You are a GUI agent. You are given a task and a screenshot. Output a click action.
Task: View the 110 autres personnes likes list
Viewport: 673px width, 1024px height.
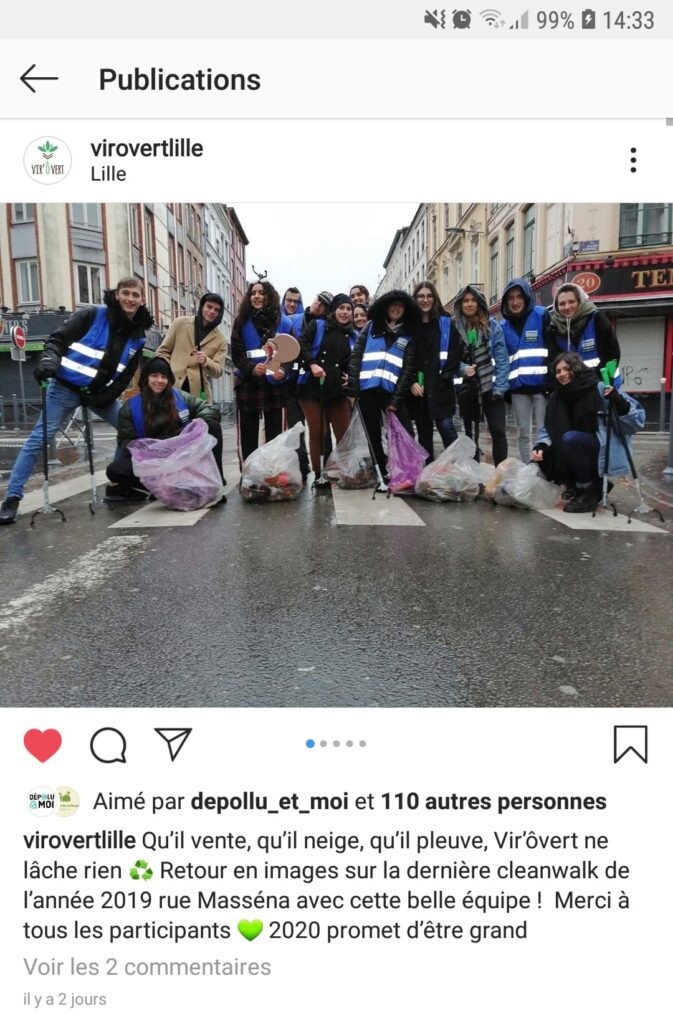point(493,801)
